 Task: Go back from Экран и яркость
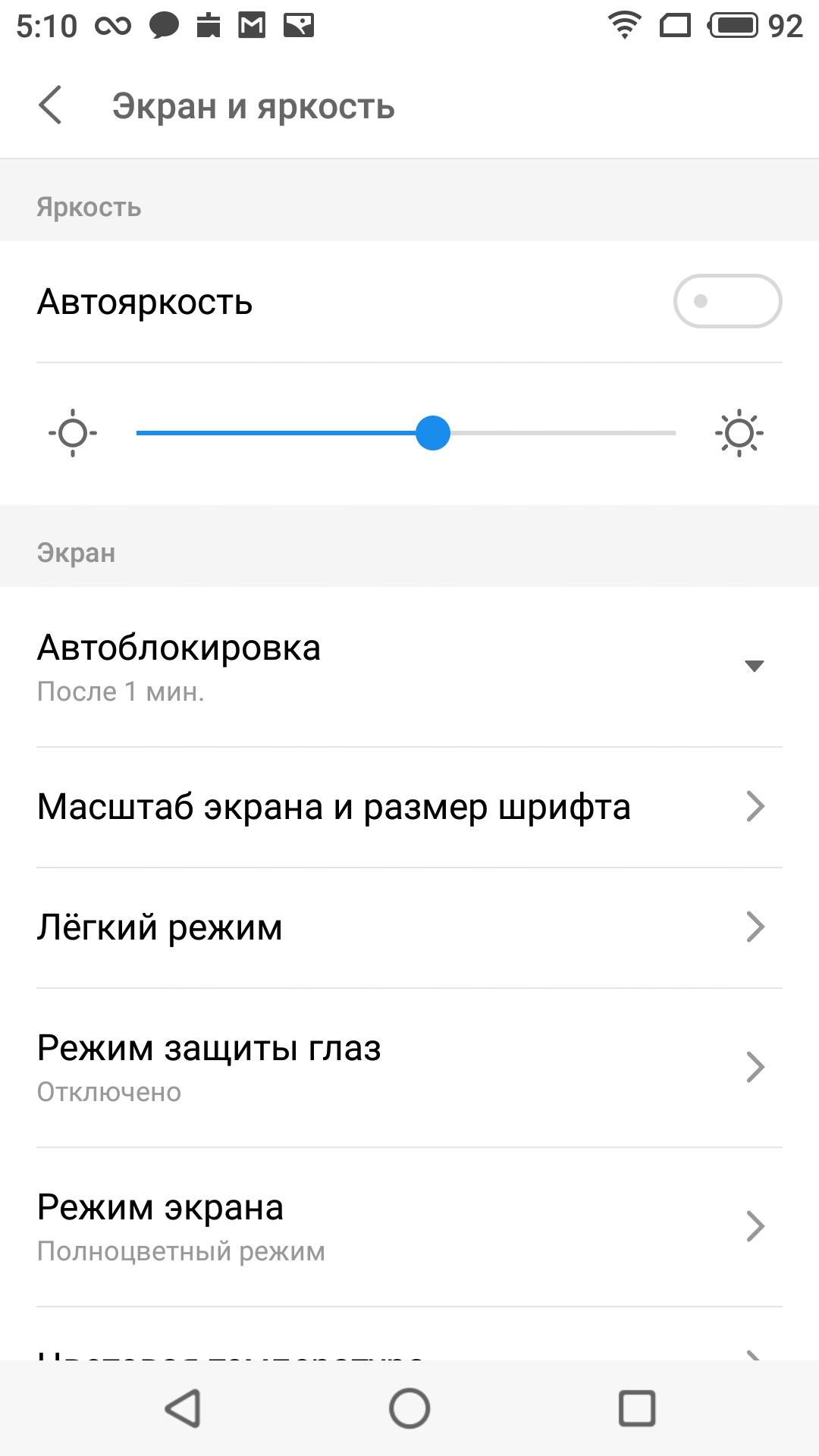51,105
